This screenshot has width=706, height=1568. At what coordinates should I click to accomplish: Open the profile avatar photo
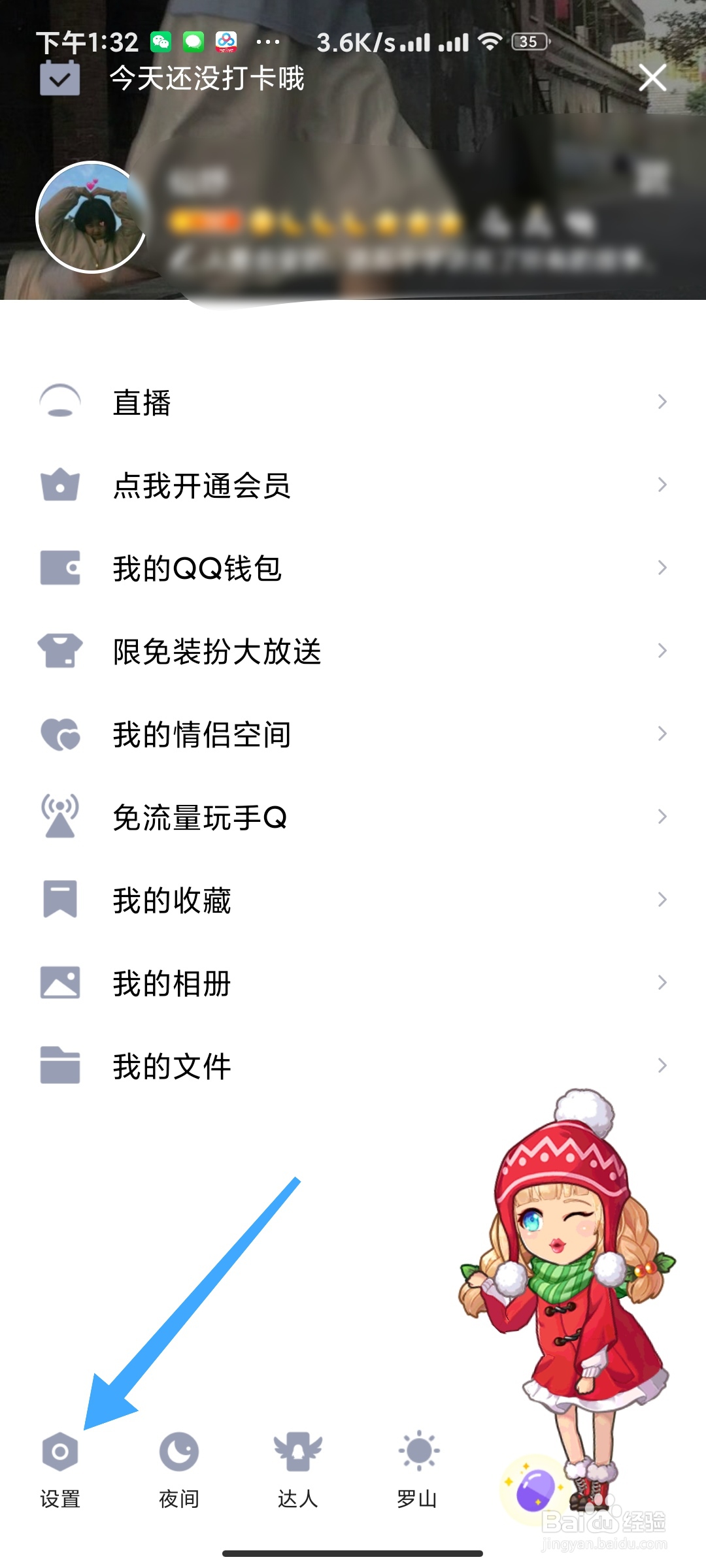92,217
